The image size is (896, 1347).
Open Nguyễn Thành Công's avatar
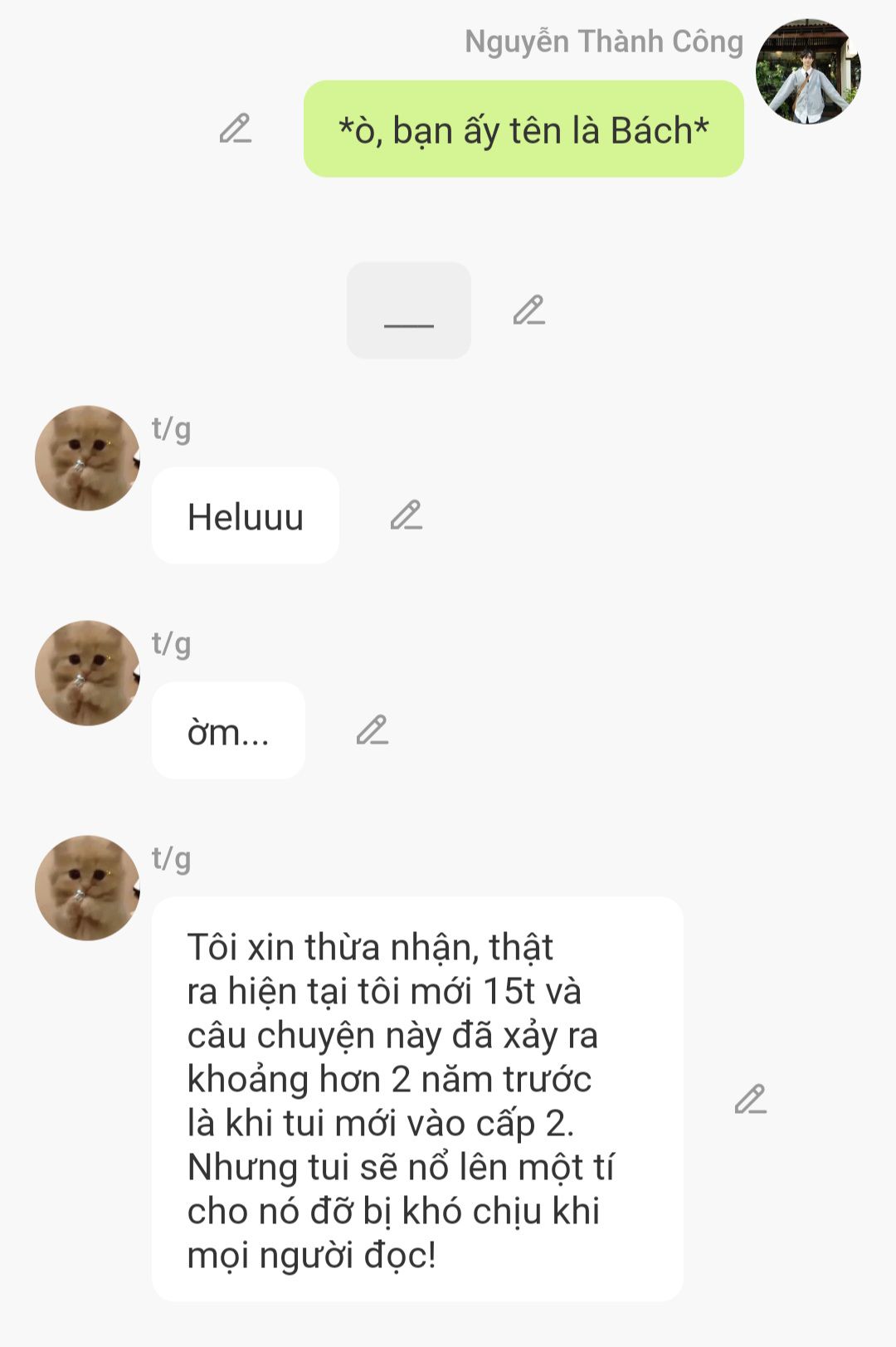point(807,72)
